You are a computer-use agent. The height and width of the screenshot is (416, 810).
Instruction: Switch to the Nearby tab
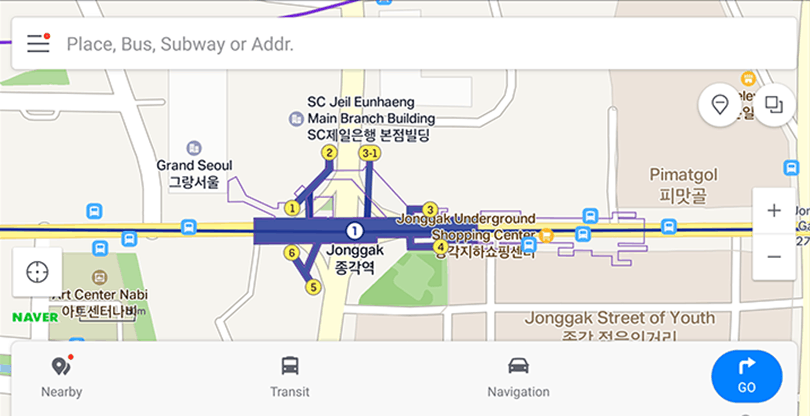point(62,376)
